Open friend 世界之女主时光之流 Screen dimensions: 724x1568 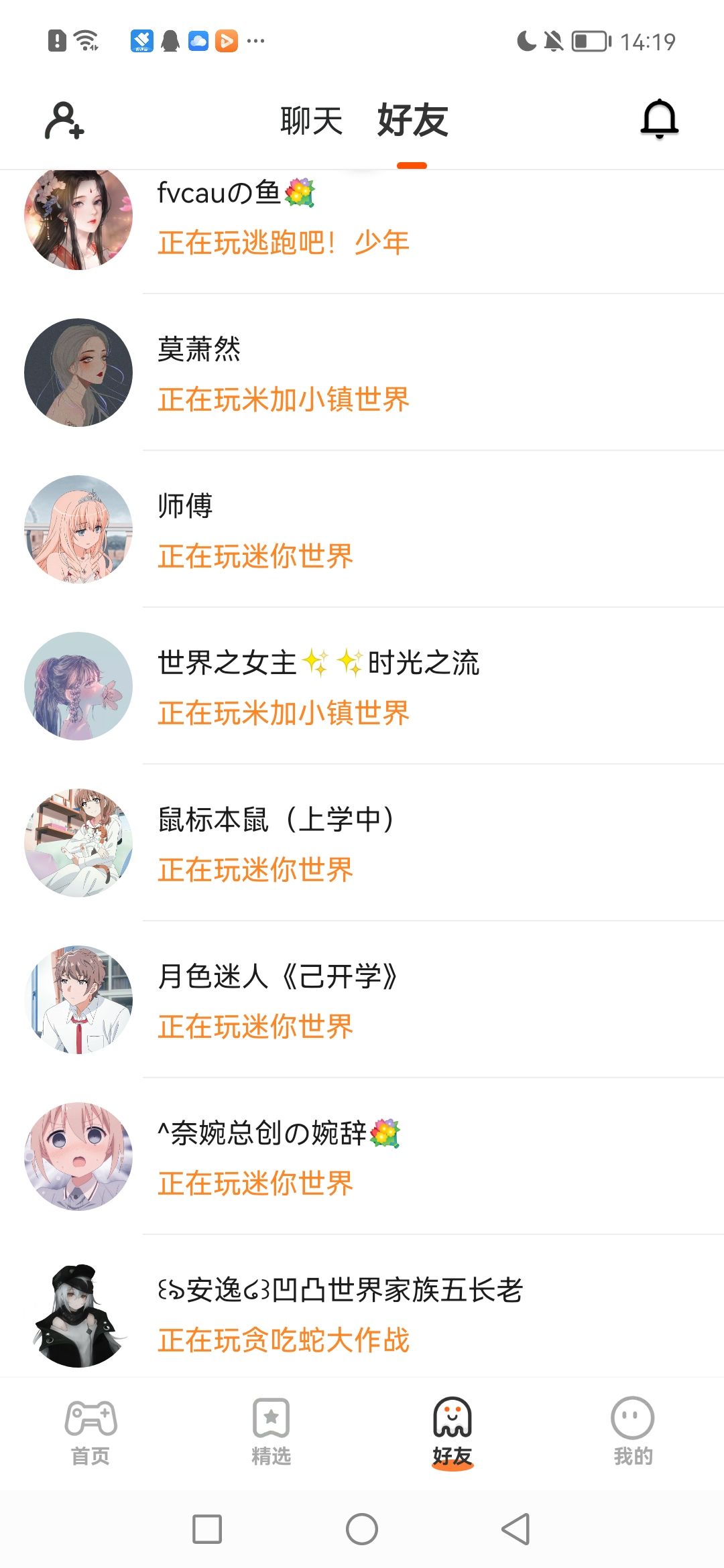tap(362, 686)
